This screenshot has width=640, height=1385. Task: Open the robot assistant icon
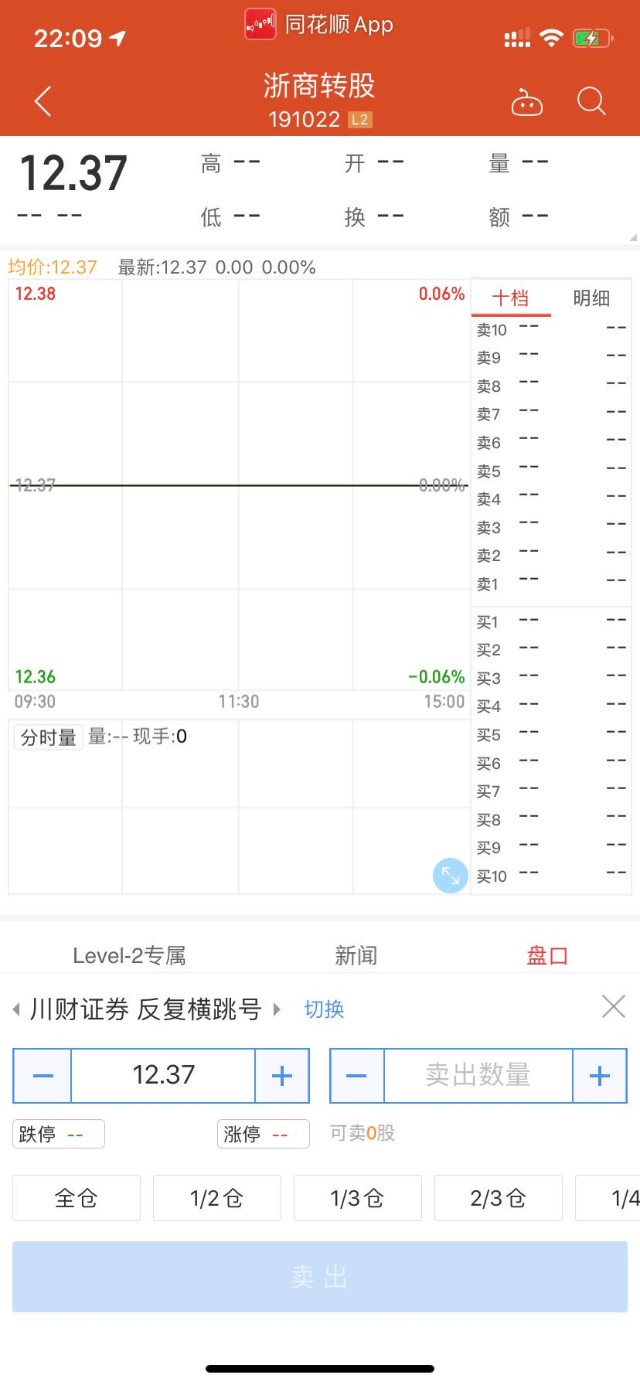click(x=527, y=102)
